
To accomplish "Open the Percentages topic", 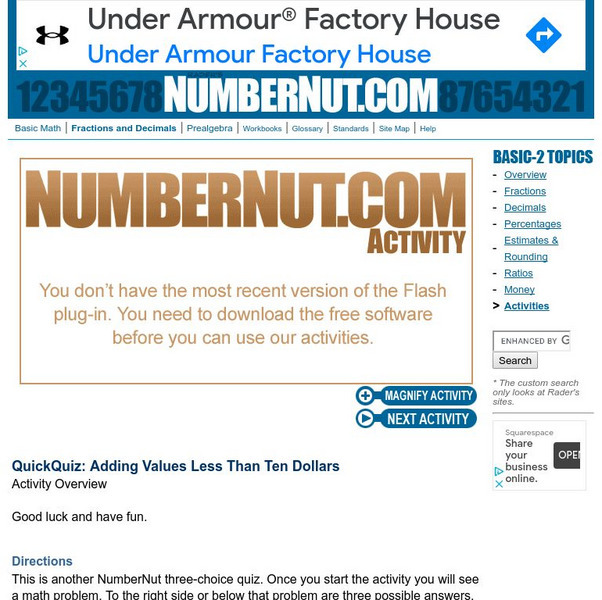I will [532, 224].
